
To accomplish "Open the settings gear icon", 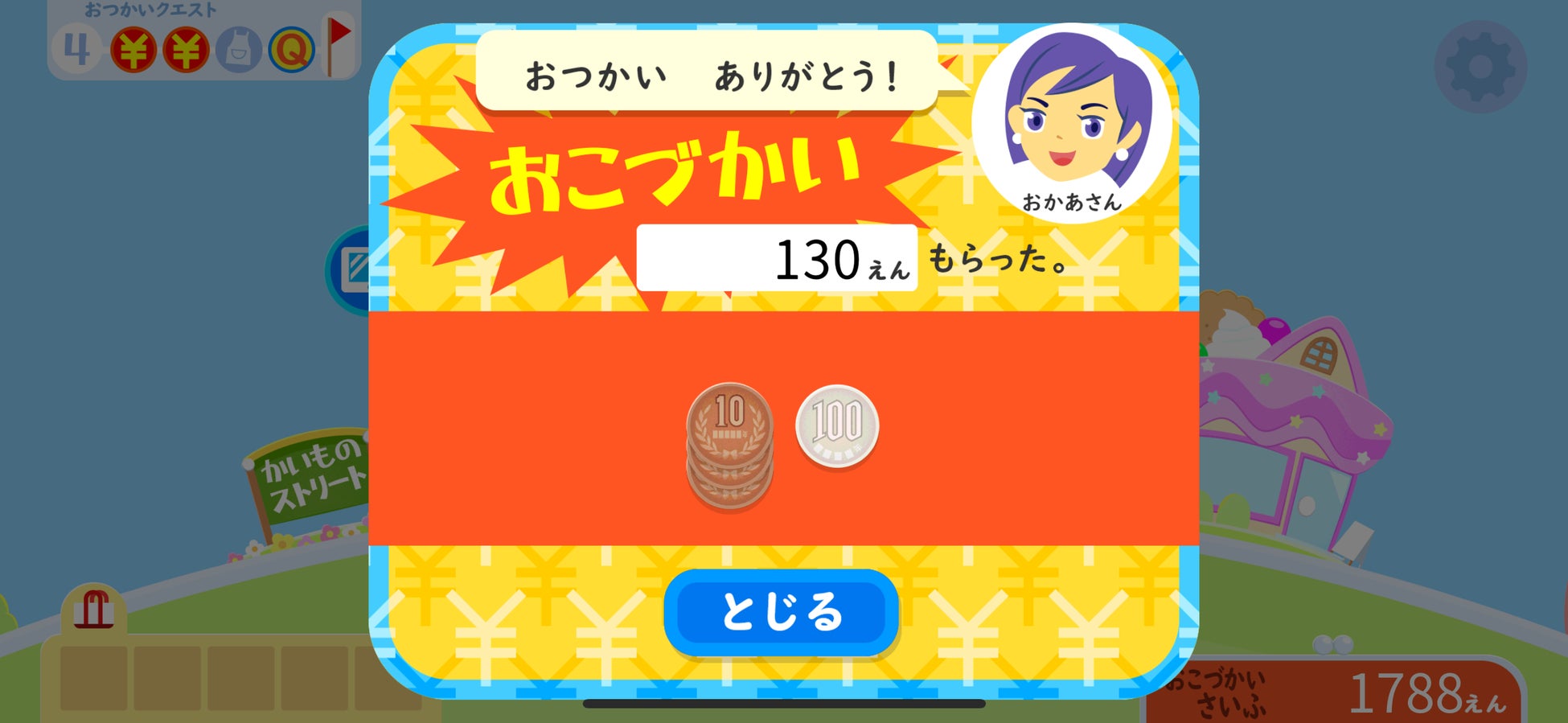I will [x=1480, y=67].
